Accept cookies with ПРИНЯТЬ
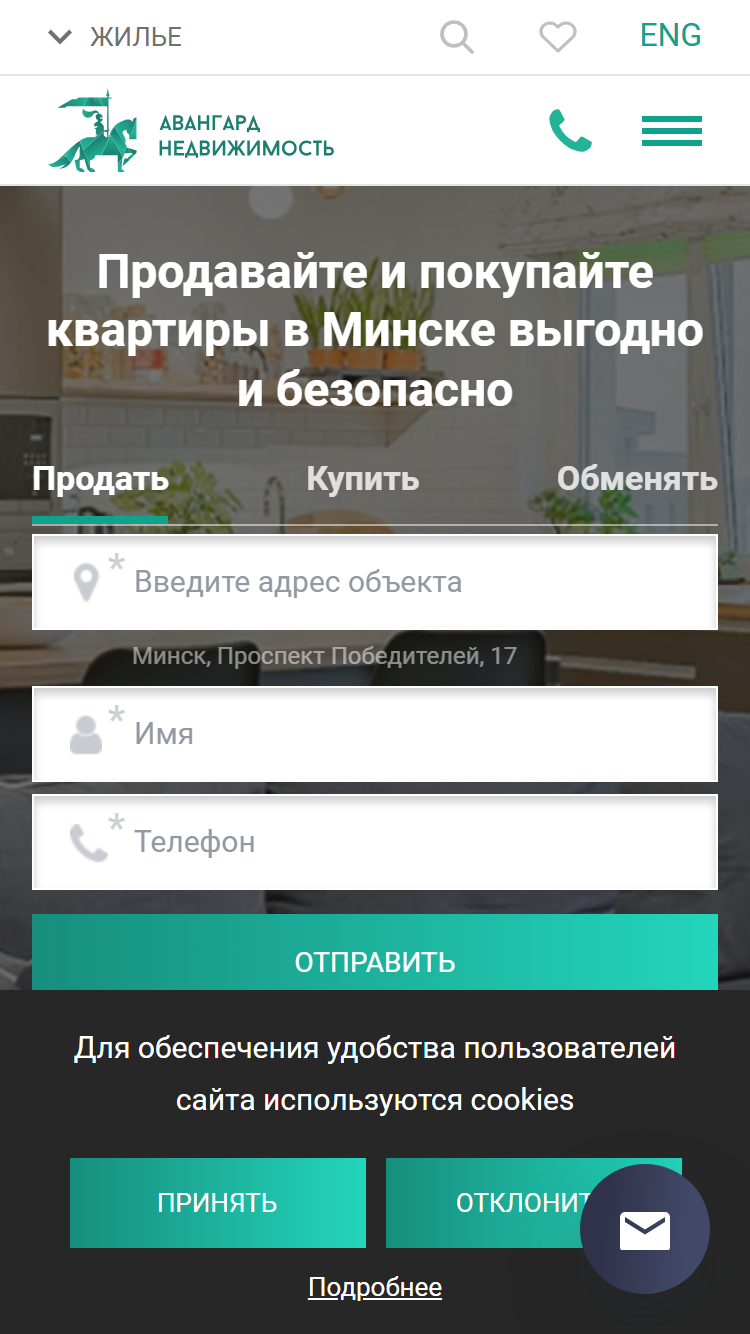The height and width of the screenshot is (1334, 750). (218, 1203)
